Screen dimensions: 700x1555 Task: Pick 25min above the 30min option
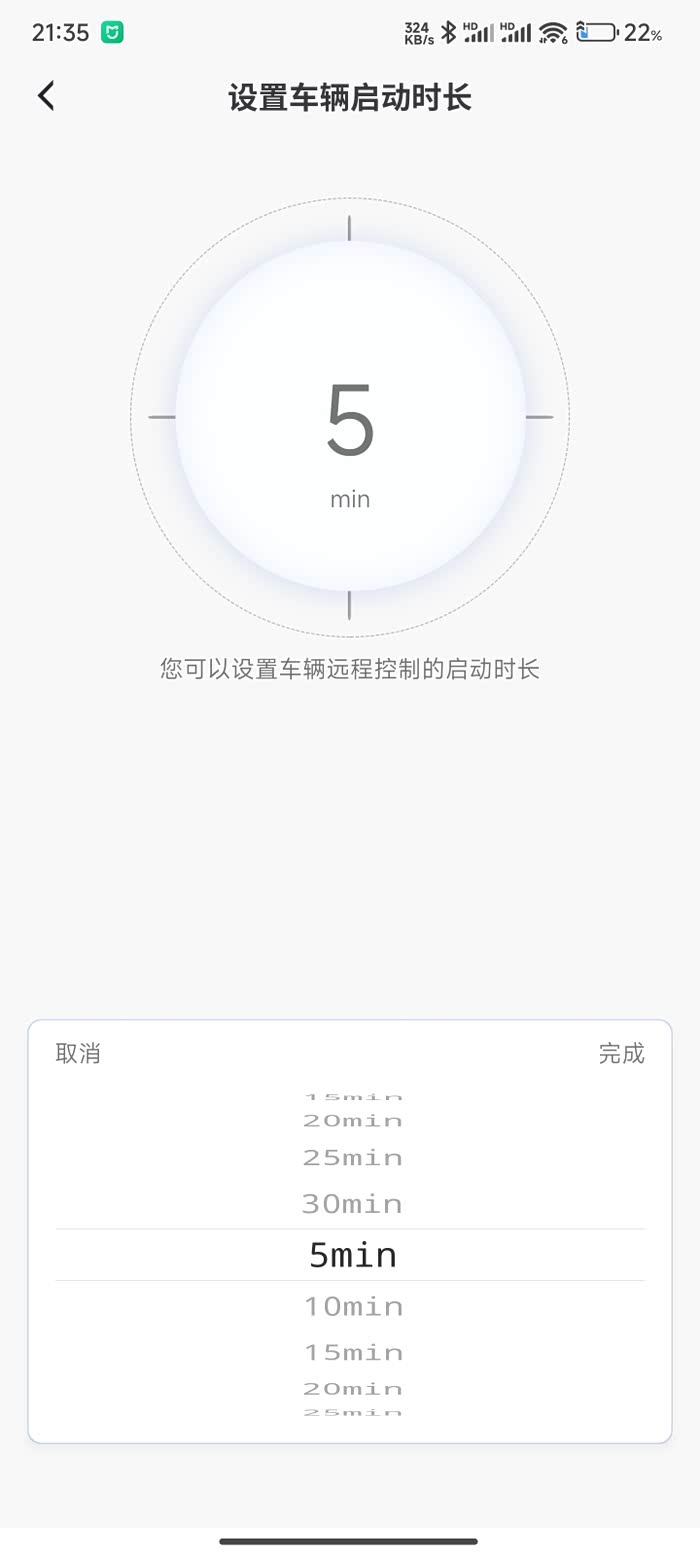pos(352,1158)
